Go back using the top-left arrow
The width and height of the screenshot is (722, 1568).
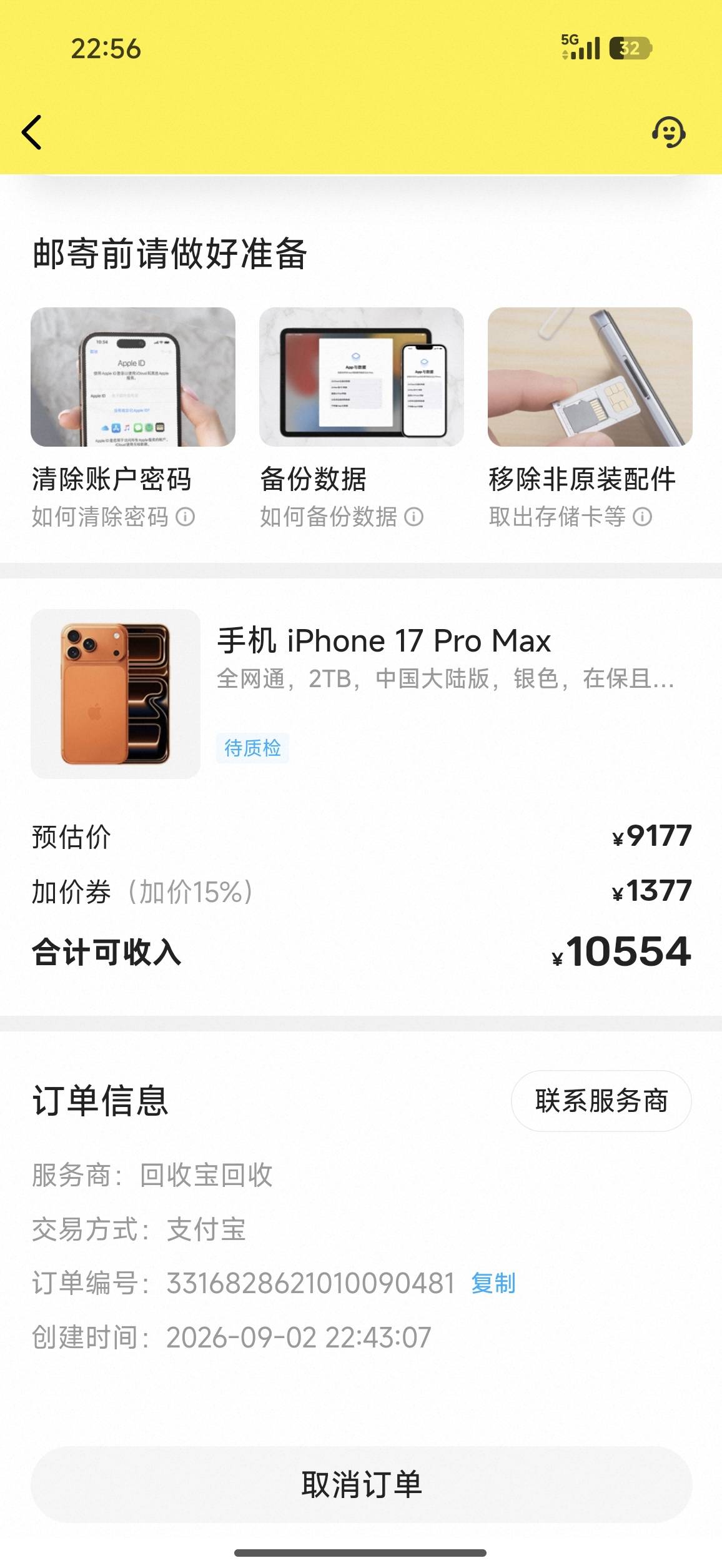(x=32, y=132)
